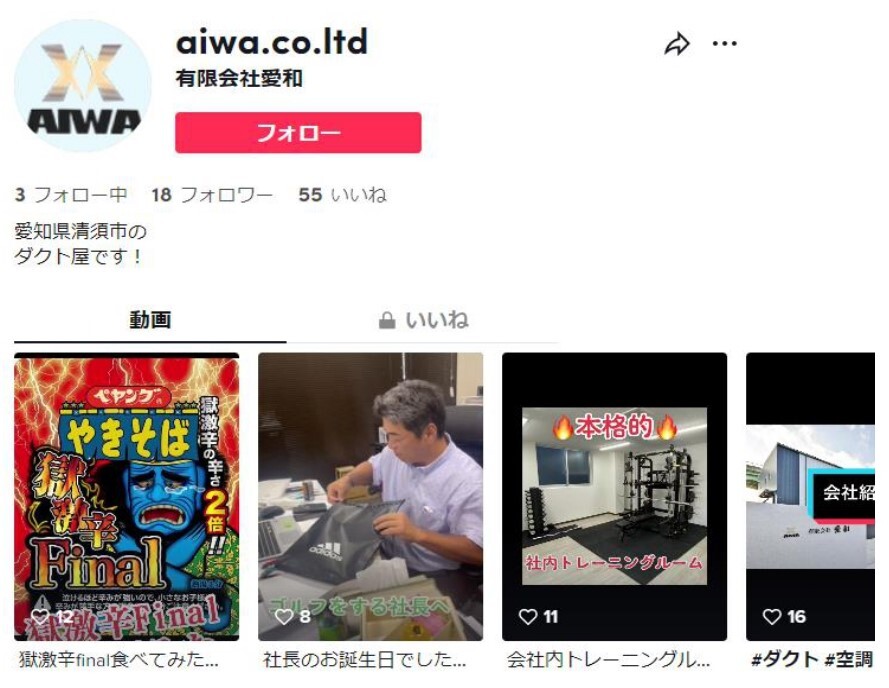Open the 獄激辛final yakisoba video
The width and height of the screenshot is (889, 688).
coord(126,496)
